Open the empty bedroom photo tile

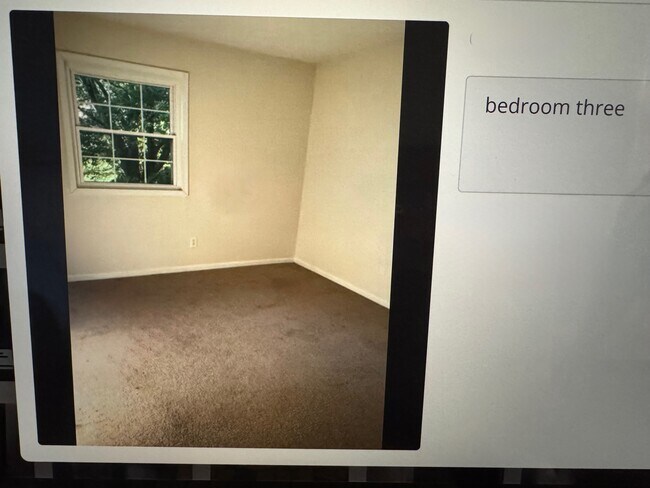[229, 232]
